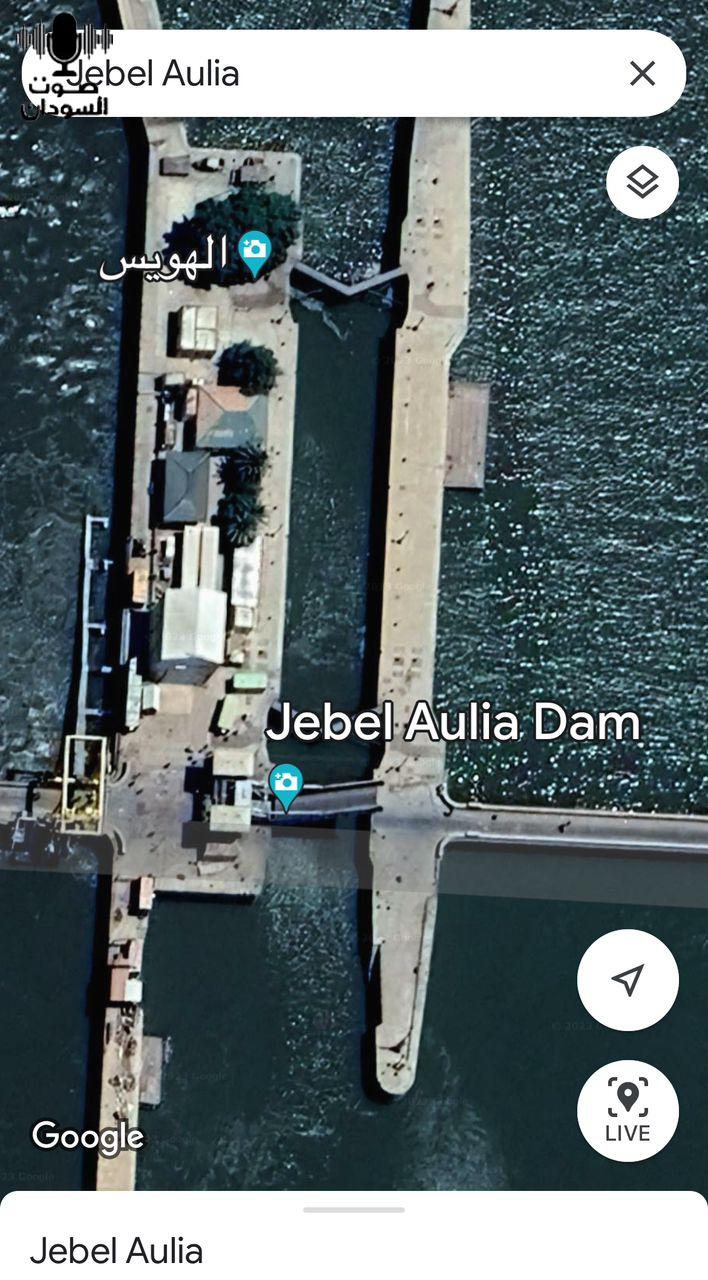Open the Jebel Aulia Dam marker

coord(286,785)
